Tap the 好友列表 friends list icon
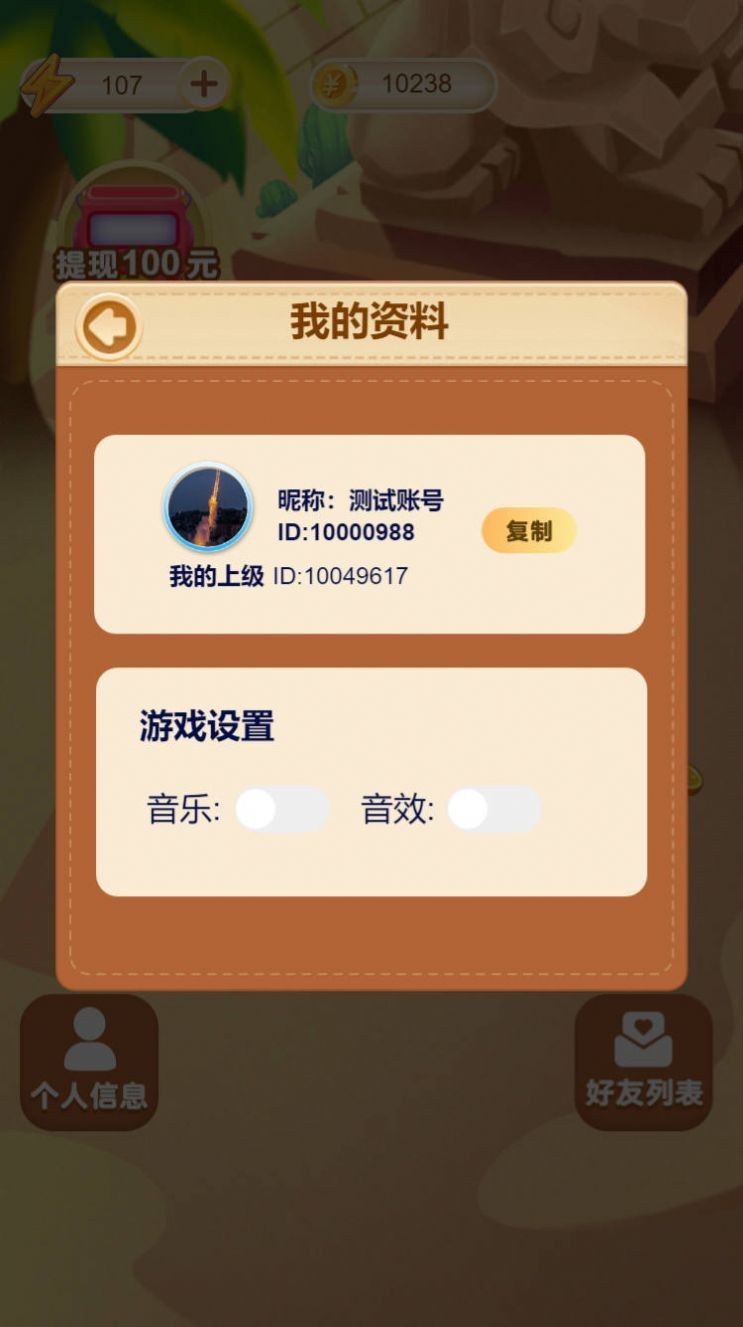This screenshot has width=743, height=1327. coord(643,1038)
